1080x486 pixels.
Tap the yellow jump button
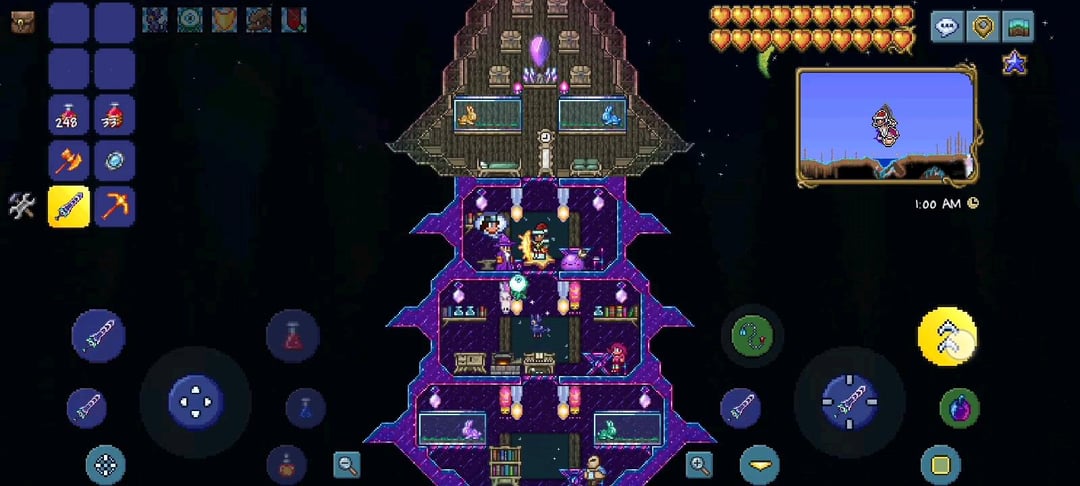click(x=947, y=336)
